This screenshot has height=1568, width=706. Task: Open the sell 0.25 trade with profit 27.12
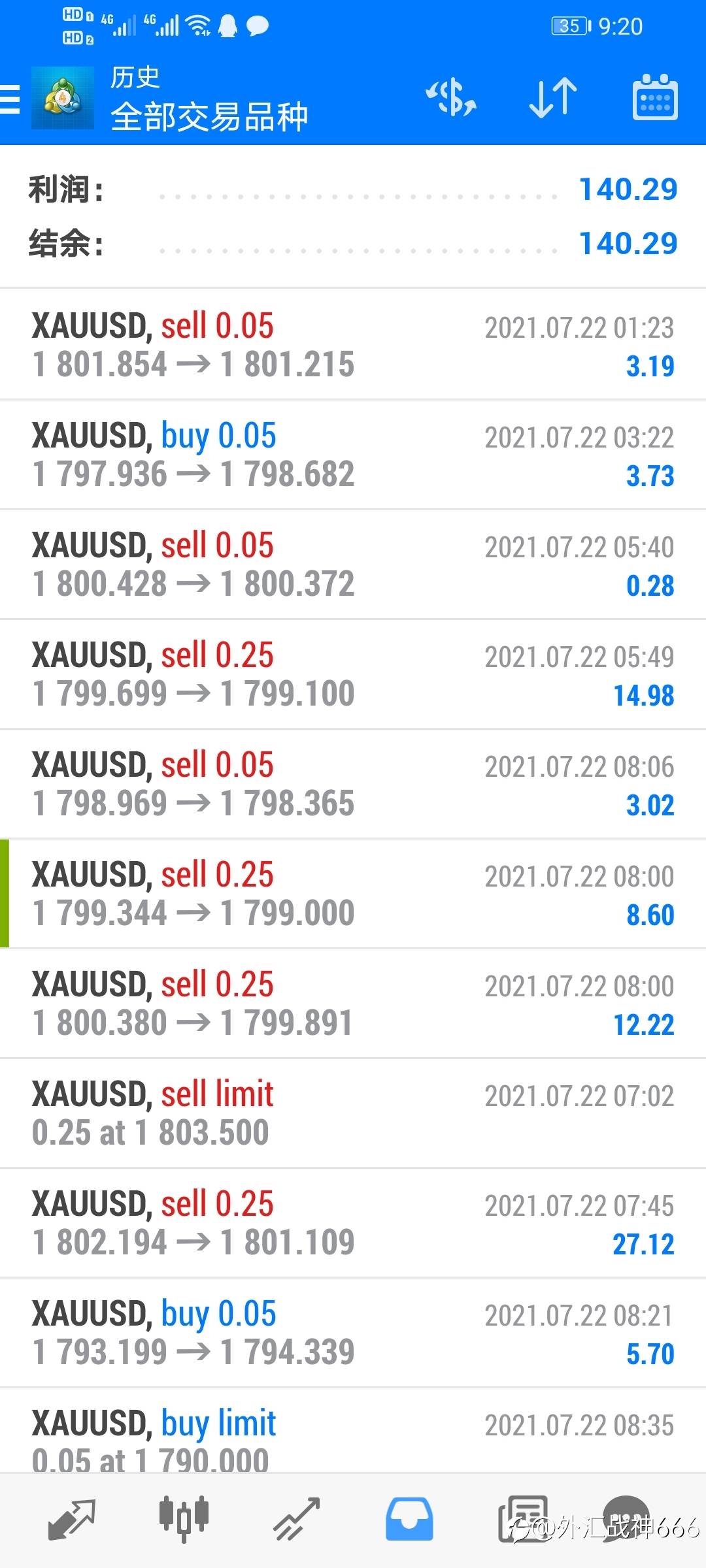(353, 1223)
